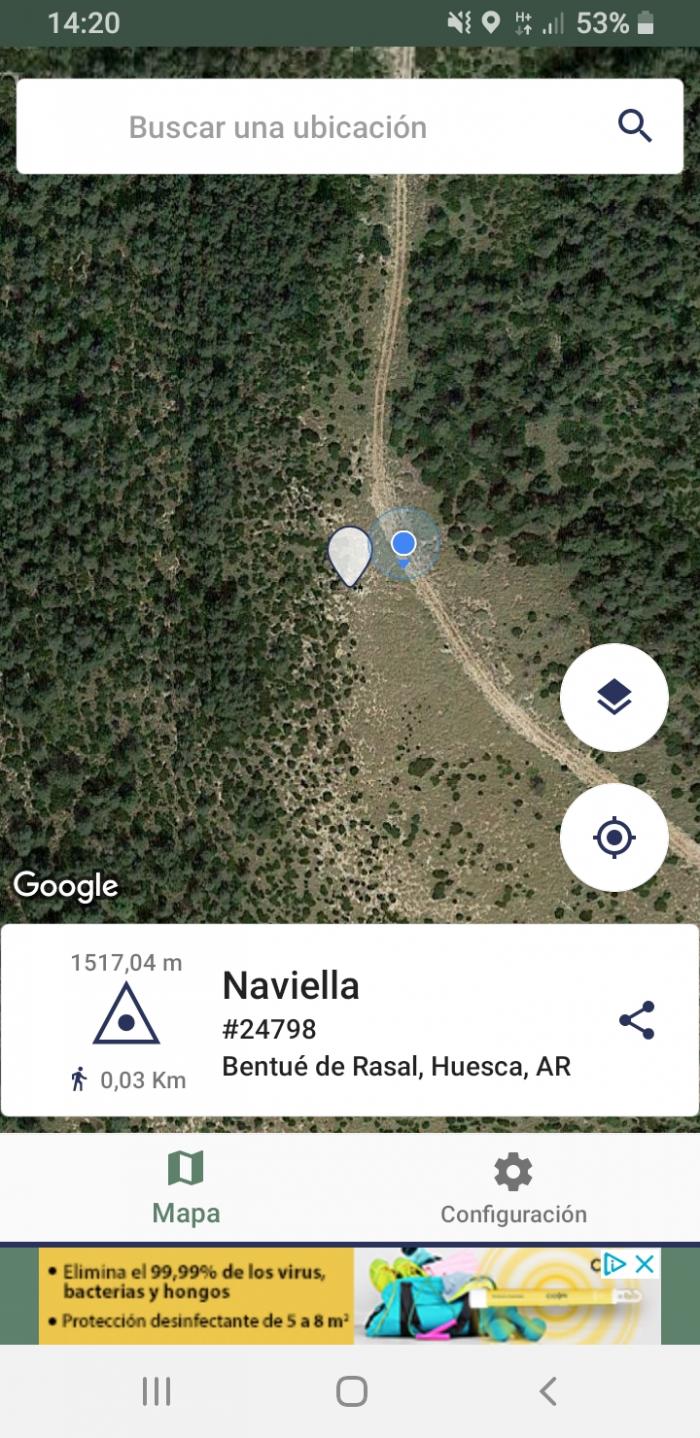Center the map on my location
Viewport: 700px width, 1438px height.
614,838
